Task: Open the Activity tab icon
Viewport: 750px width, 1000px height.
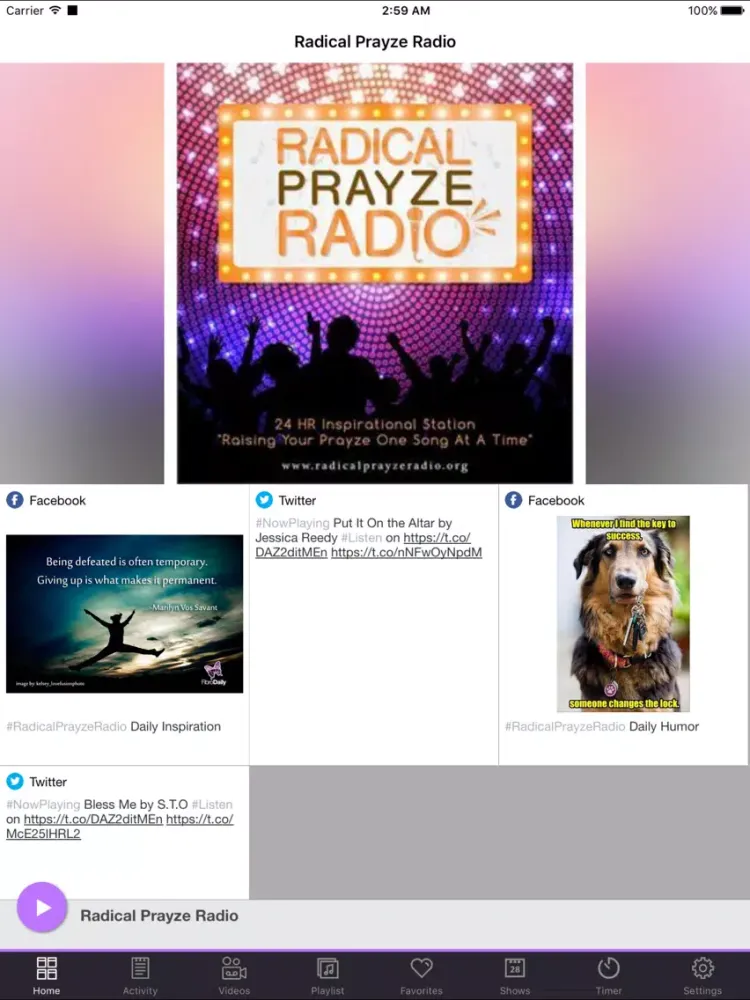Action: coord(140,968)
